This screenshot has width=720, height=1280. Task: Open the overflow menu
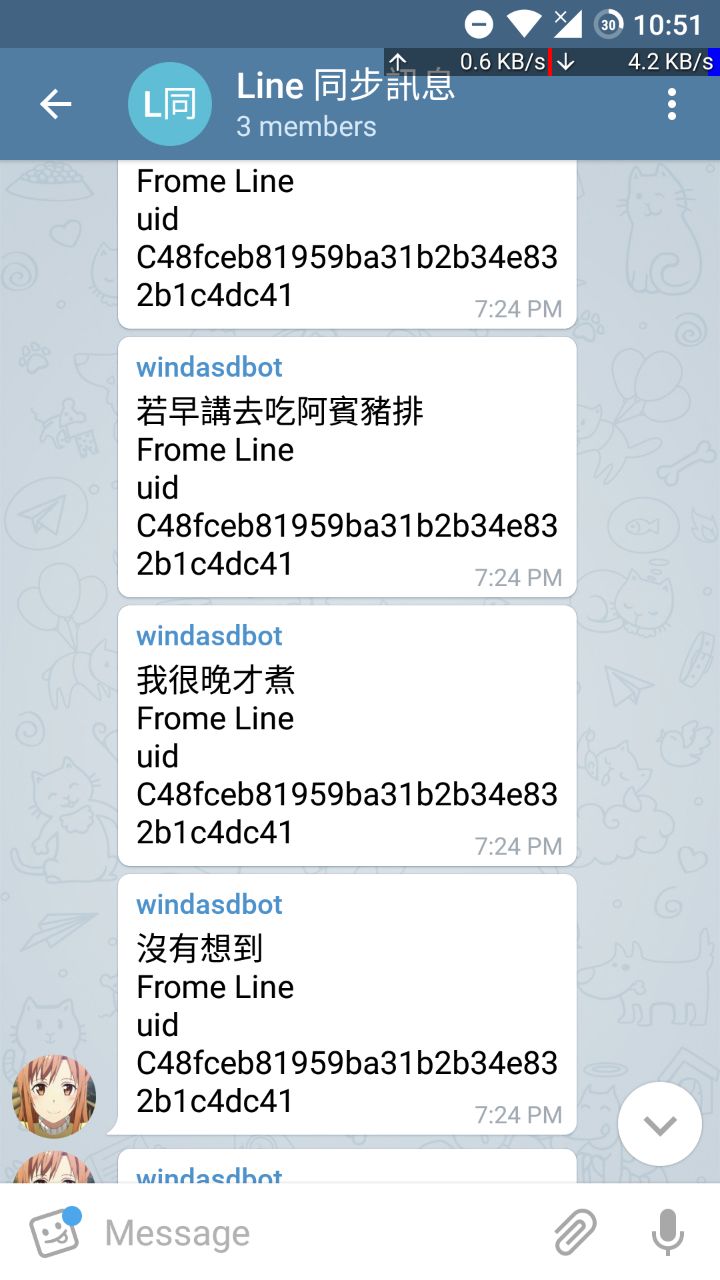point(671,104)
